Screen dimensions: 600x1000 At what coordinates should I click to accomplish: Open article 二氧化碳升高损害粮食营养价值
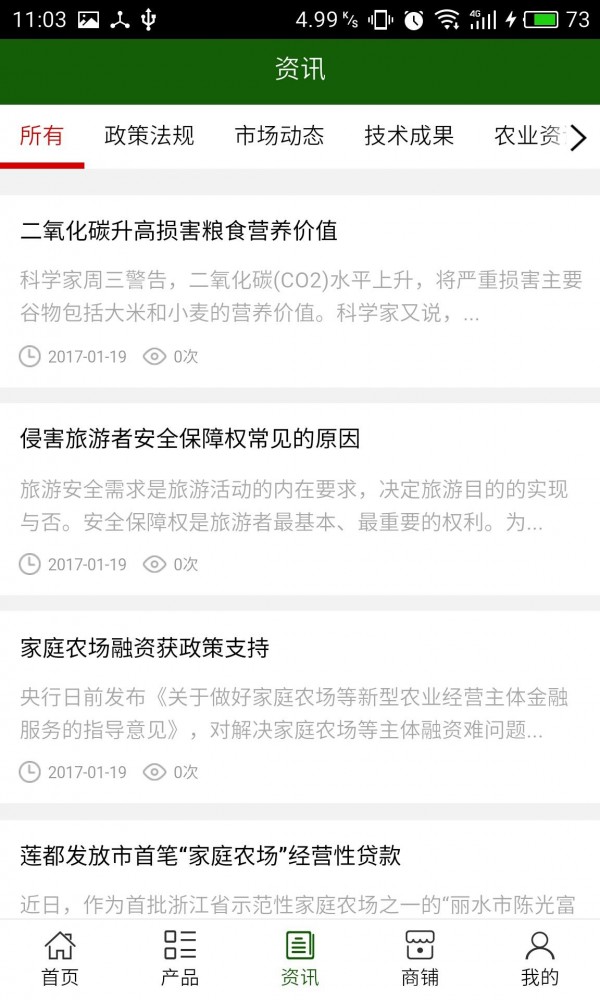[179, 231]
